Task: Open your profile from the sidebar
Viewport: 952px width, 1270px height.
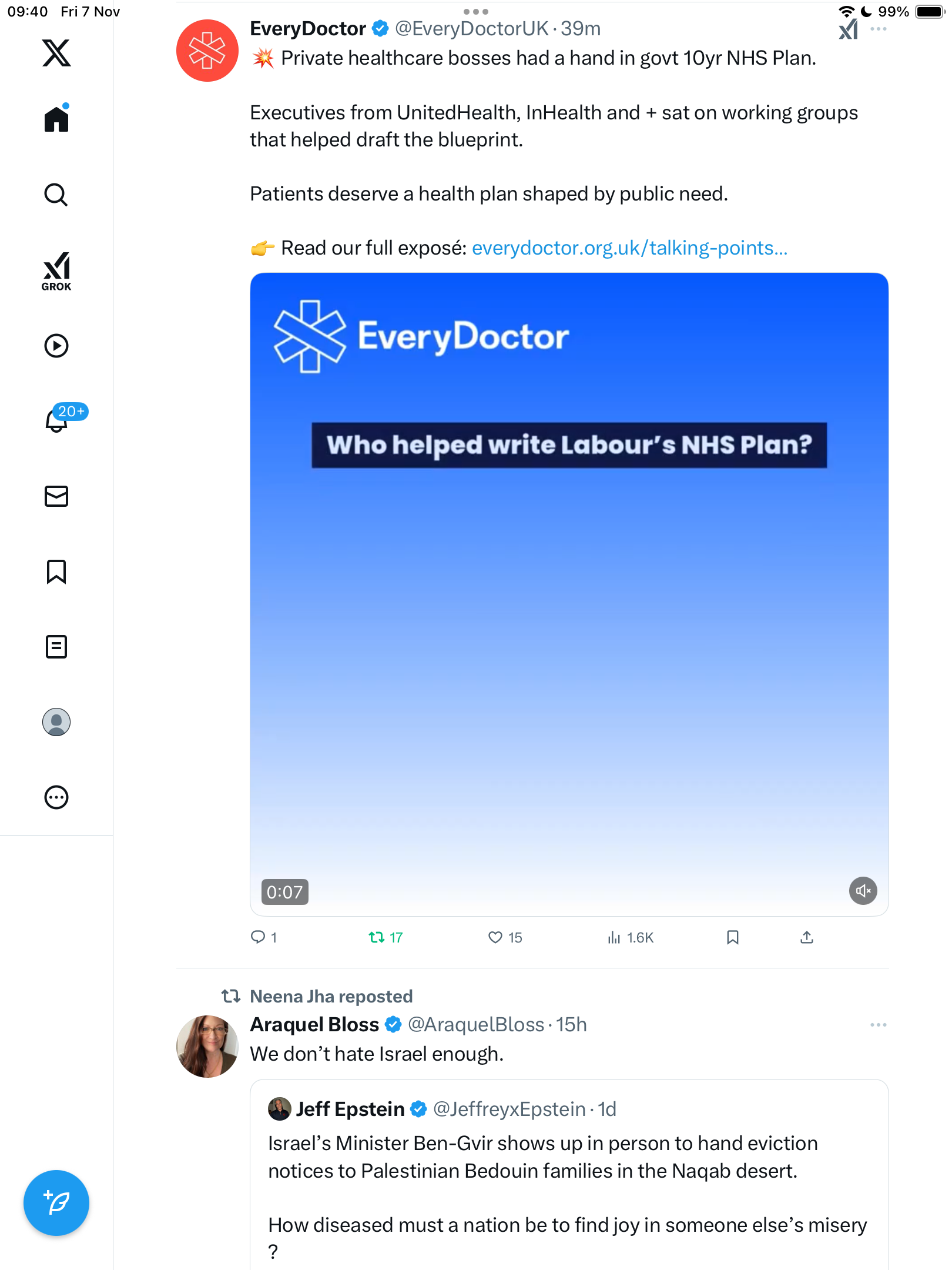Action: [56, 722]
